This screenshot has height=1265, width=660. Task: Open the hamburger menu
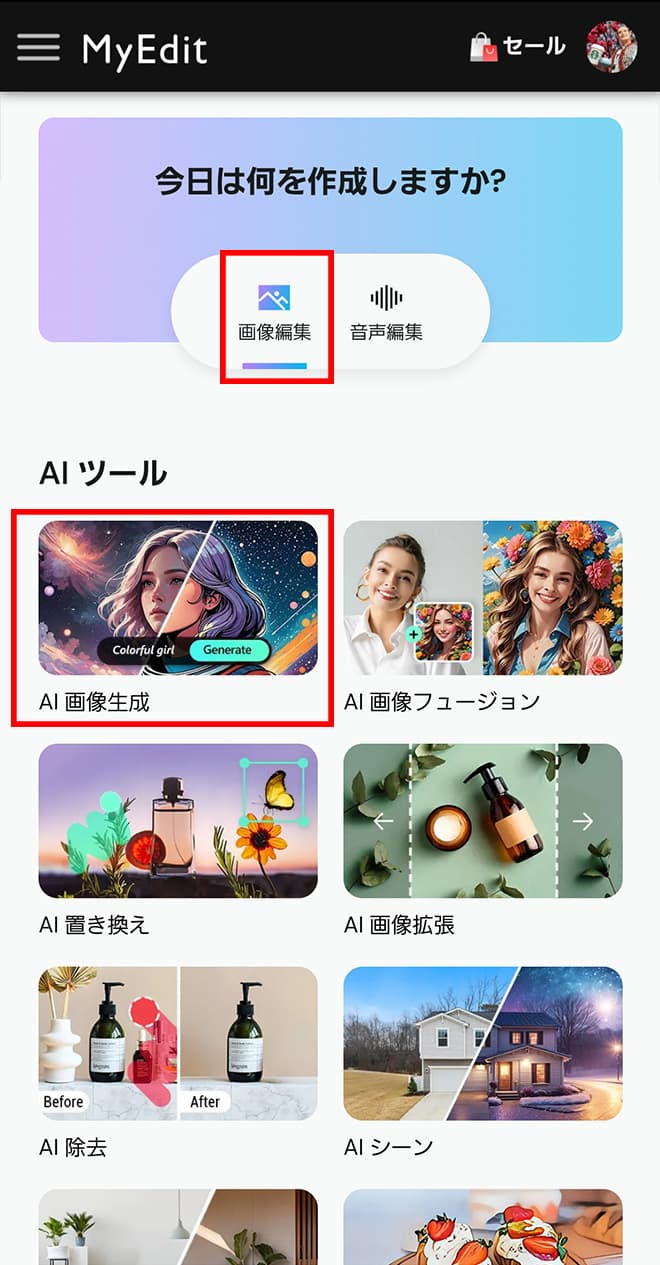(x=38, y=47)
